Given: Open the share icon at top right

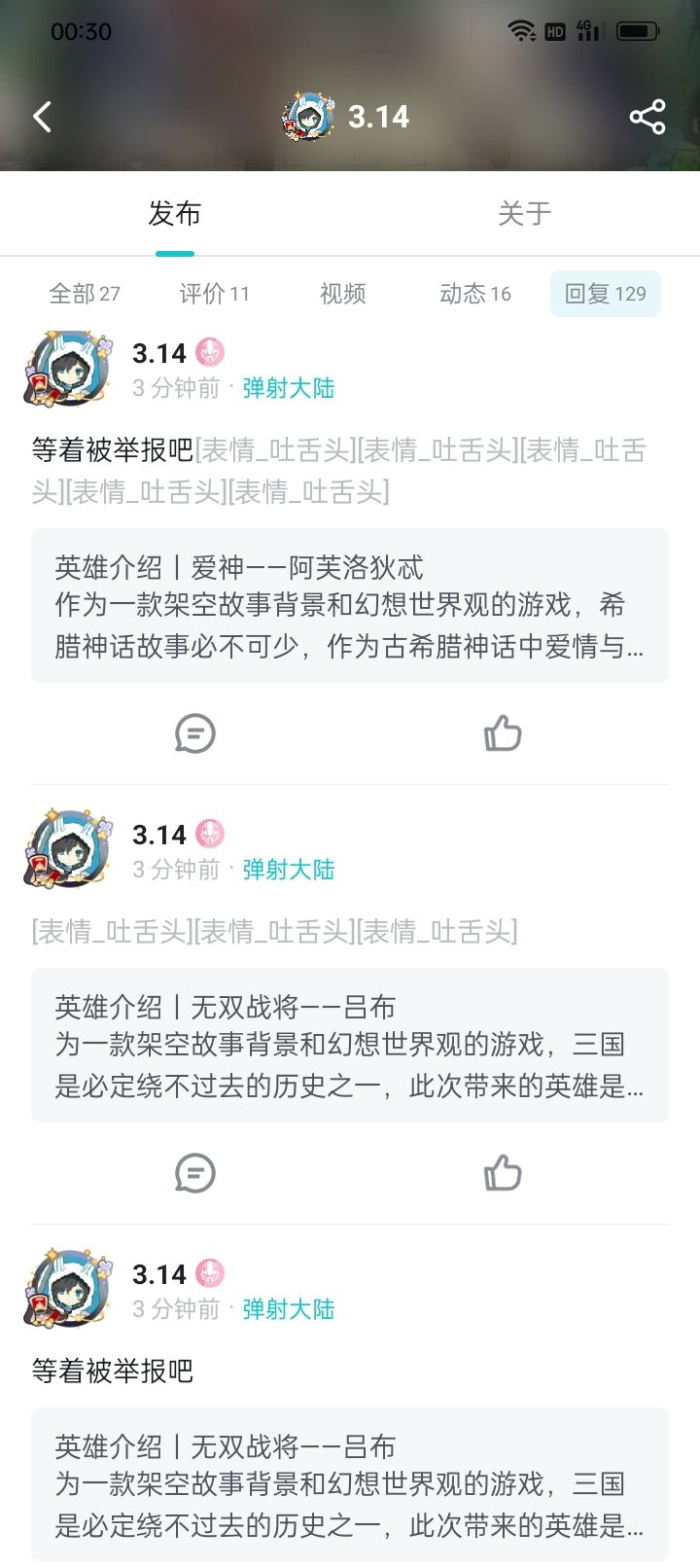Looking at the screenshot, I should pyautogui.click(x=647, y=116).
